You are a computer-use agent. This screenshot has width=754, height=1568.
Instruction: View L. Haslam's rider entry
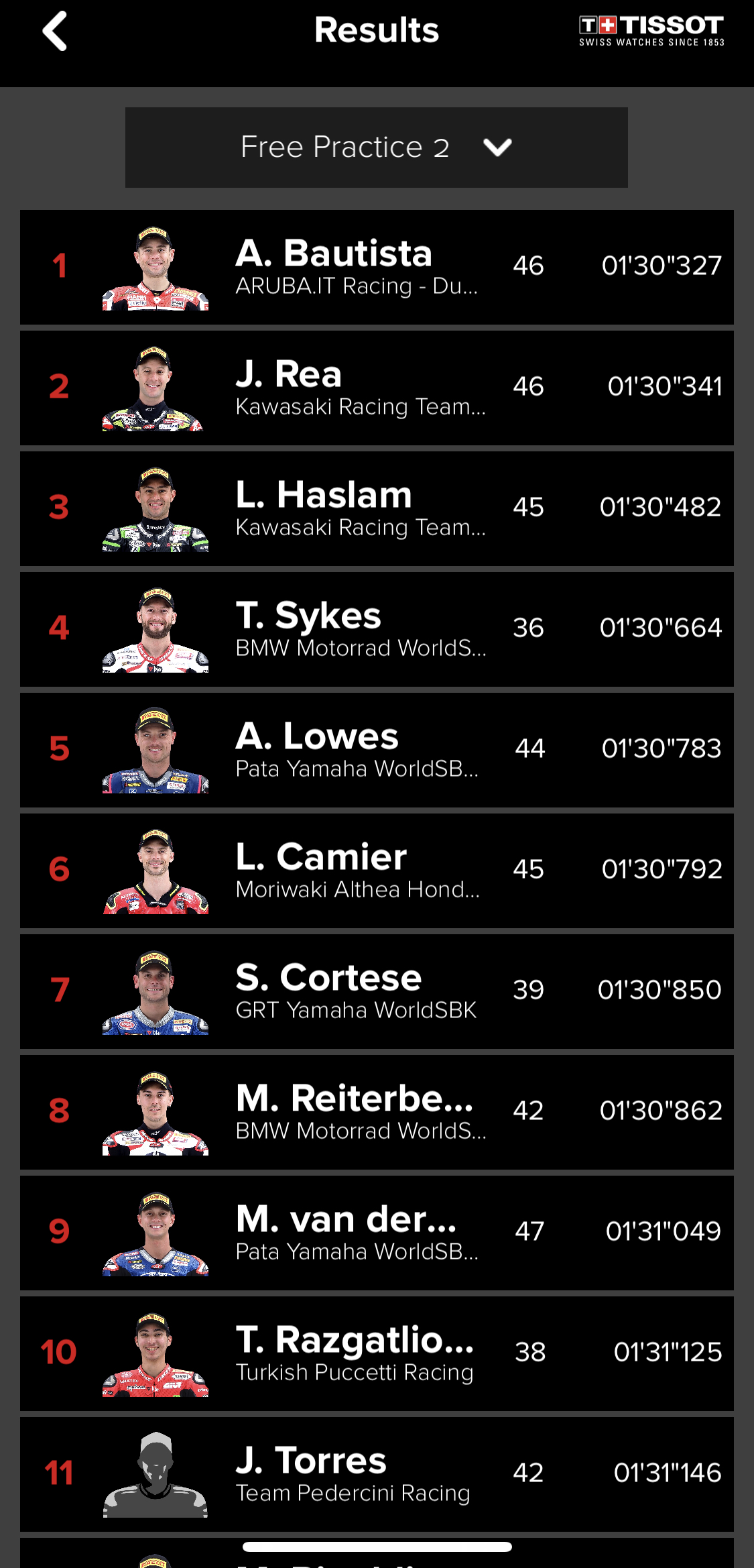point(376,508)
